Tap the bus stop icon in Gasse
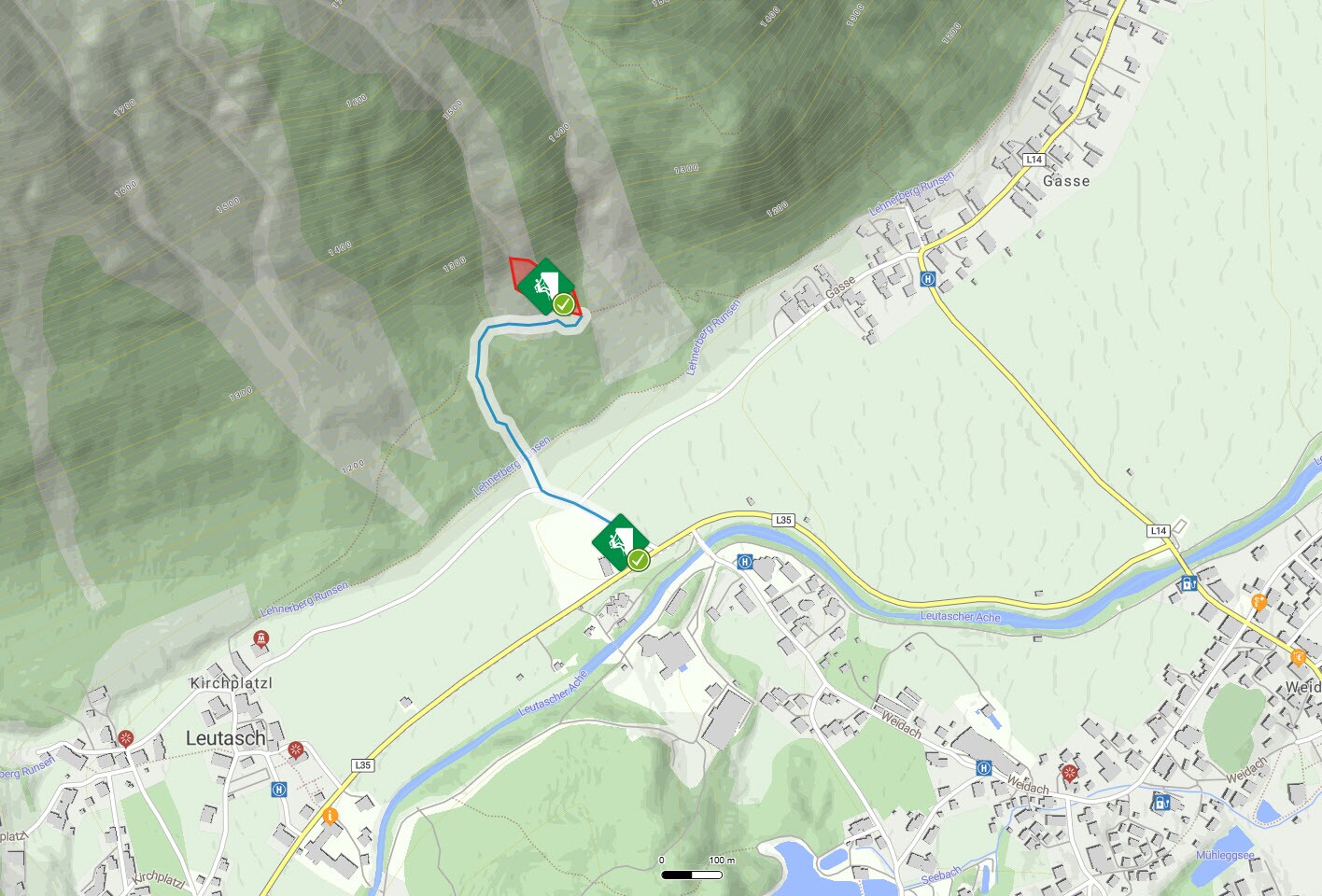Screen dimensions: 1322x896 tap(927, 279)
